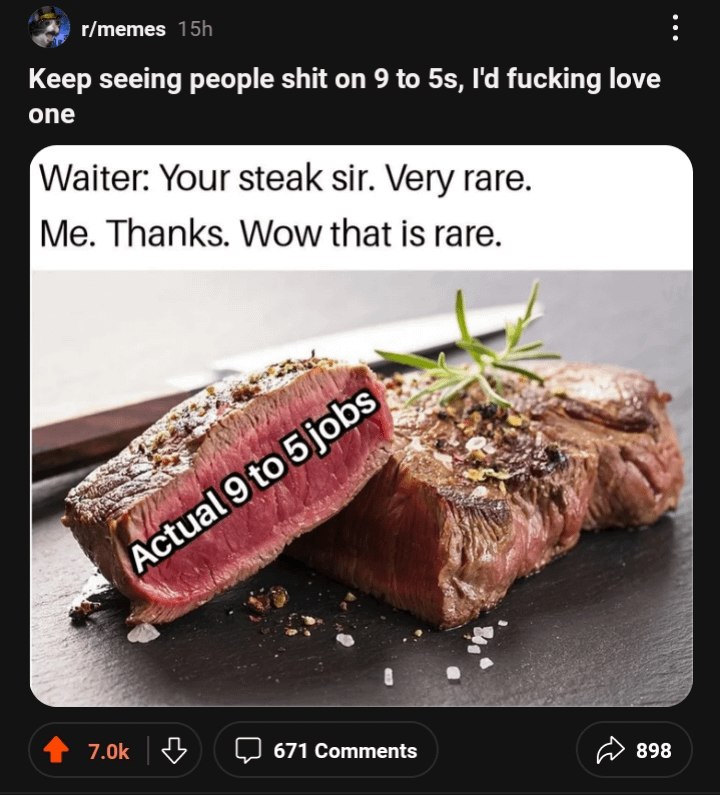Open the post's three-dot overflow menu
Viewport: 720px width, 795px height.
pos(676,28)
